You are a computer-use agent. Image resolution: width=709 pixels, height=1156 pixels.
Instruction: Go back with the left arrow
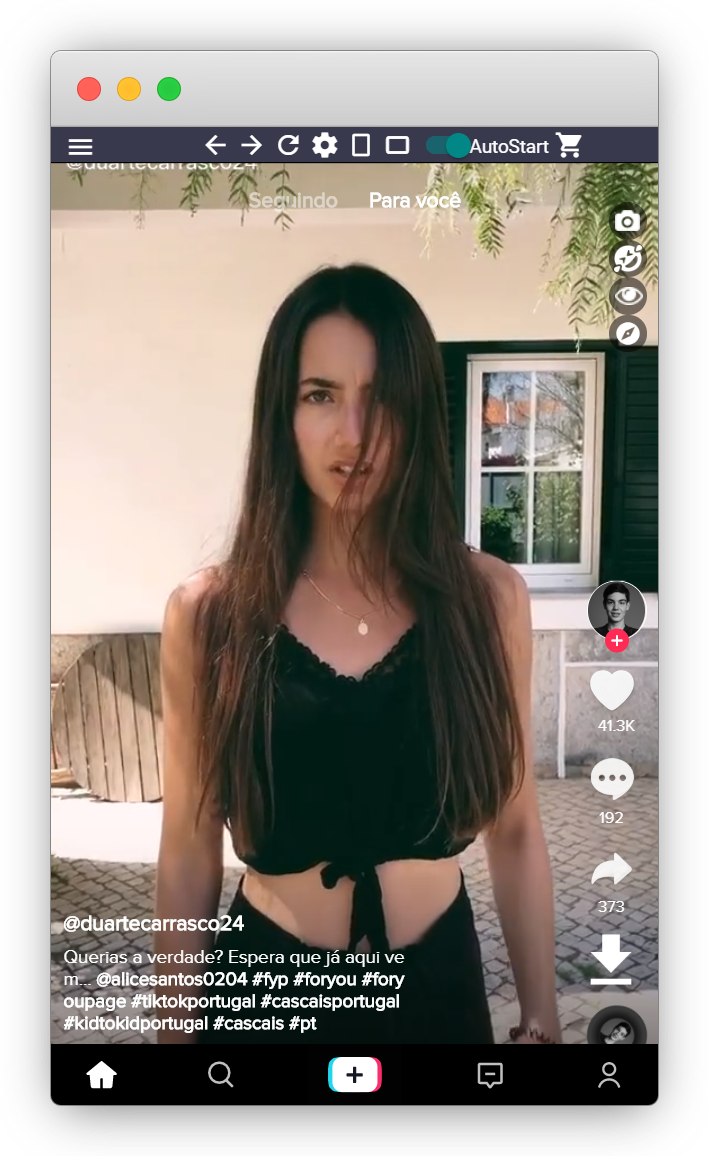click(215, 145)
